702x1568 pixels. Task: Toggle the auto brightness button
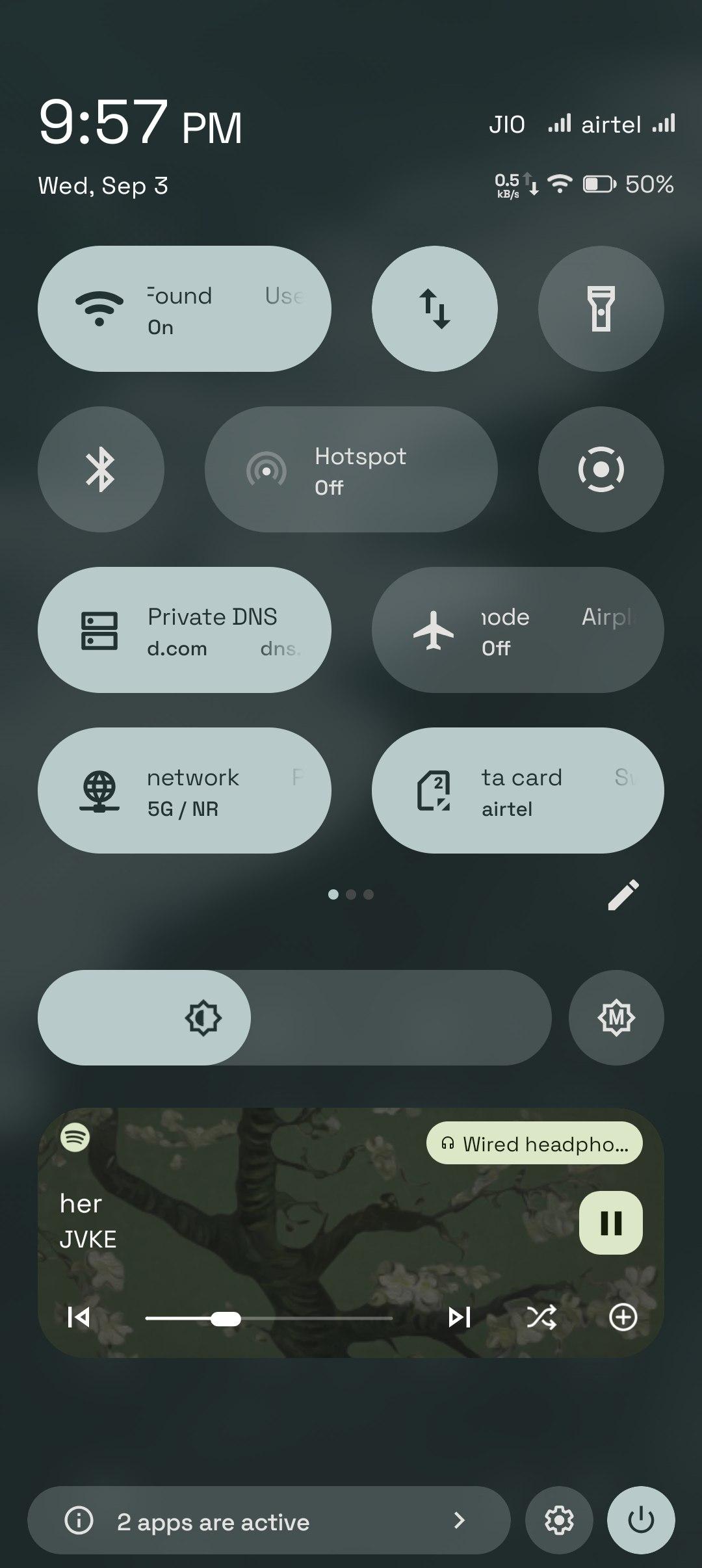coord(616,1017)
